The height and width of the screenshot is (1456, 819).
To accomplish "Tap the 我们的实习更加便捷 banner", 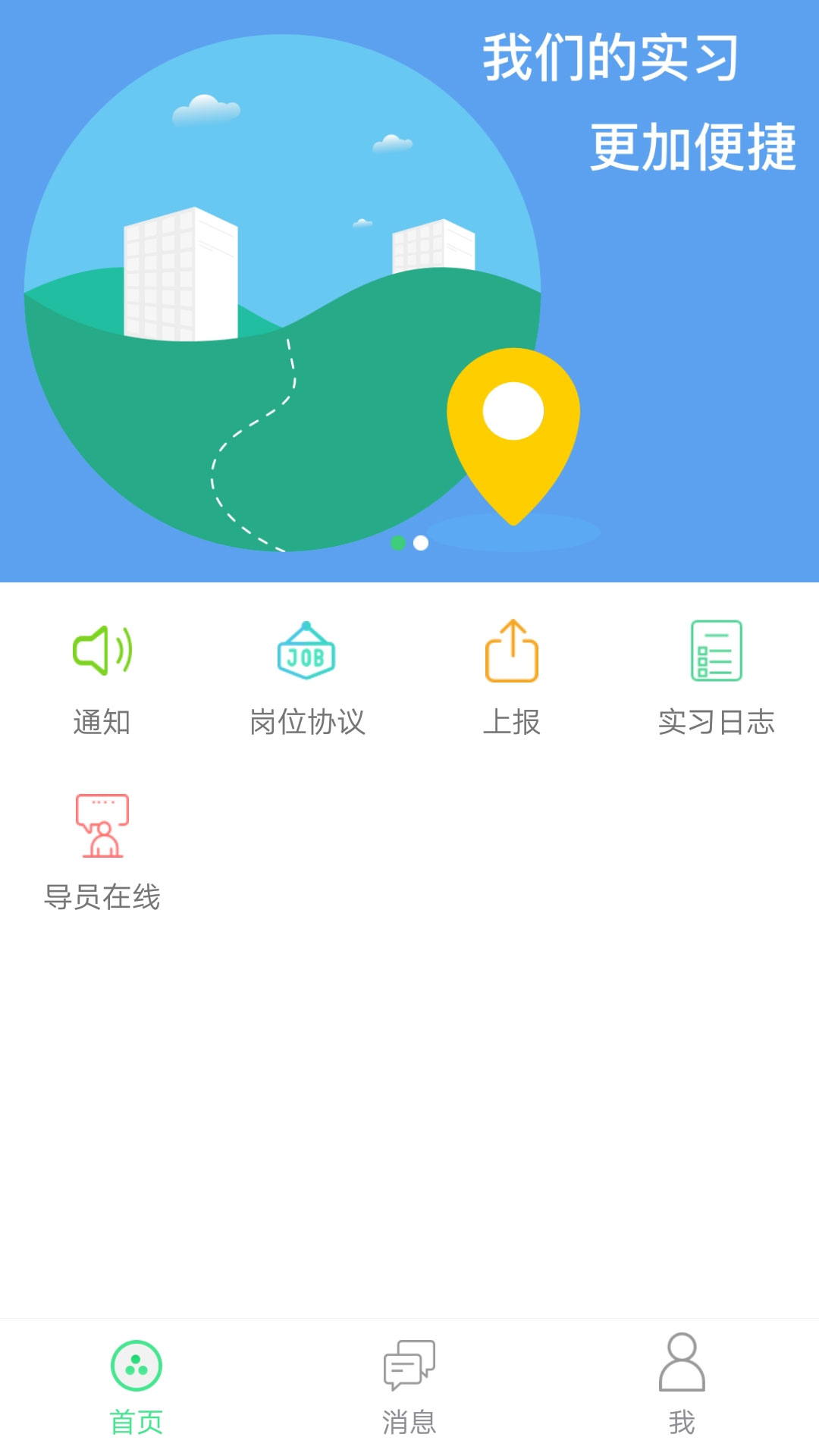I will coord(409,288).
